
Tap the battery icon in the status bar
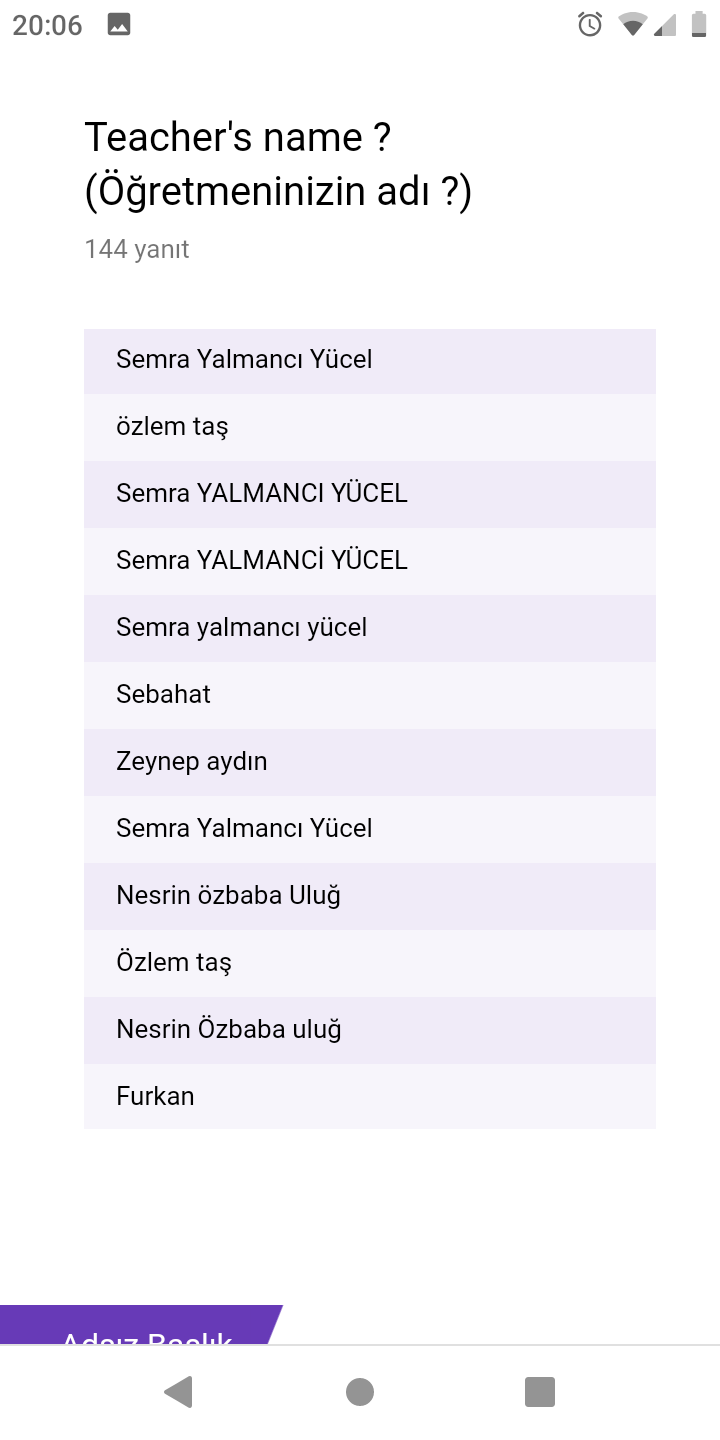pyautogui.click(x=699, y=25)
